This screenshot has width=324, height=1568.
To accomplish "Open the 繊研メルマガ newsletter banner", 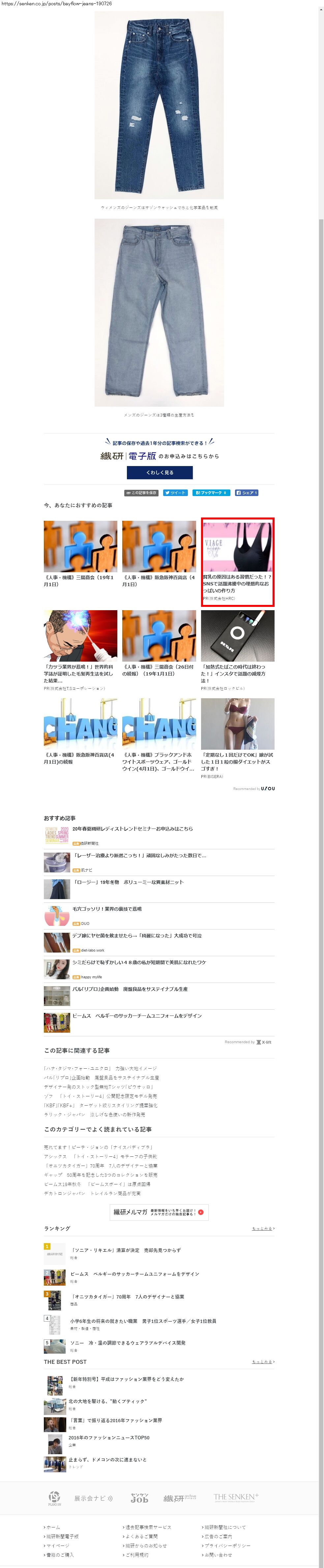I will pyautogui.click(x=159, y=1212).
